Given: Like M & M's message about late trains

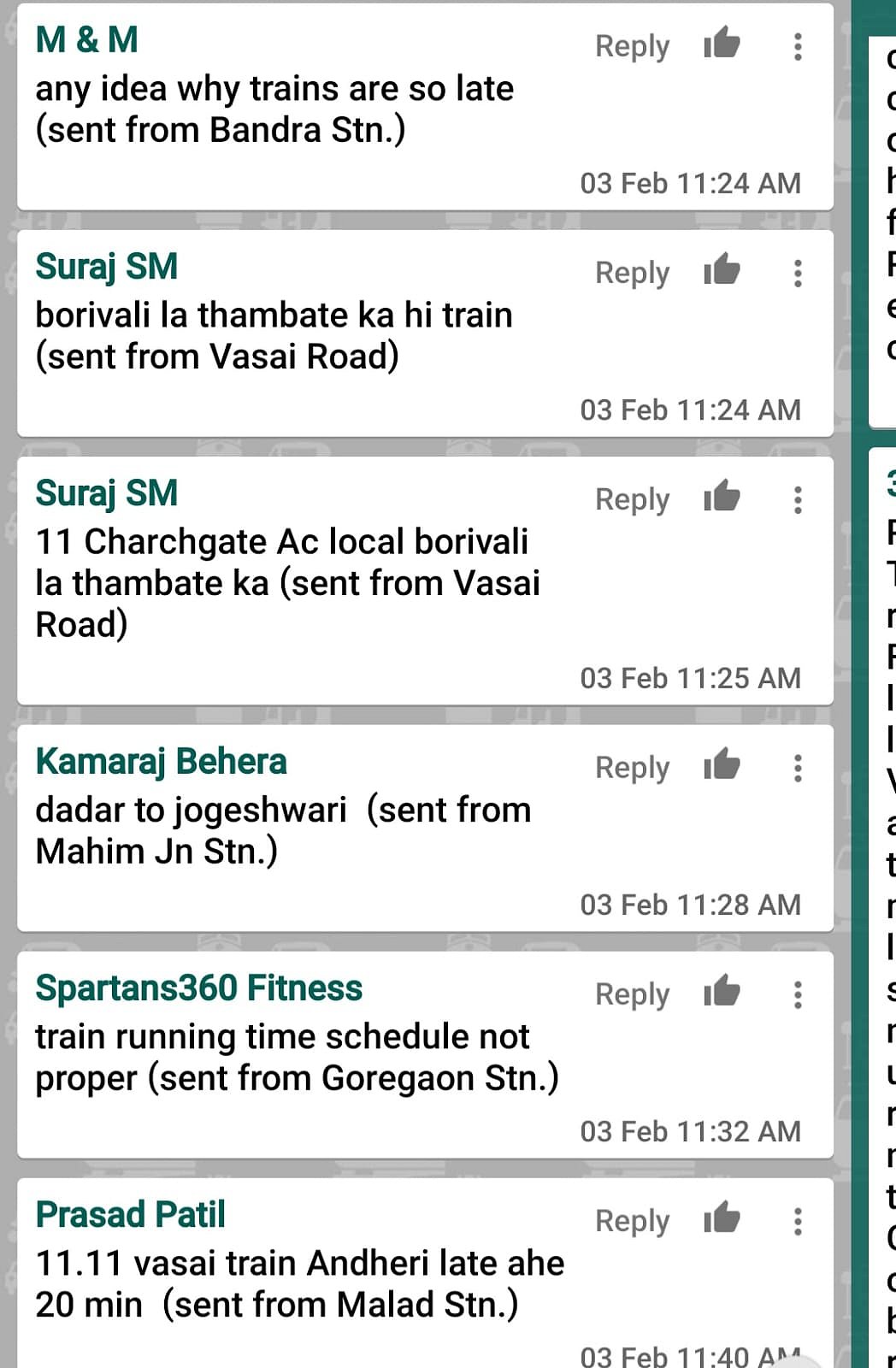Looking at the screenshot, I should [x=722, y=44].
